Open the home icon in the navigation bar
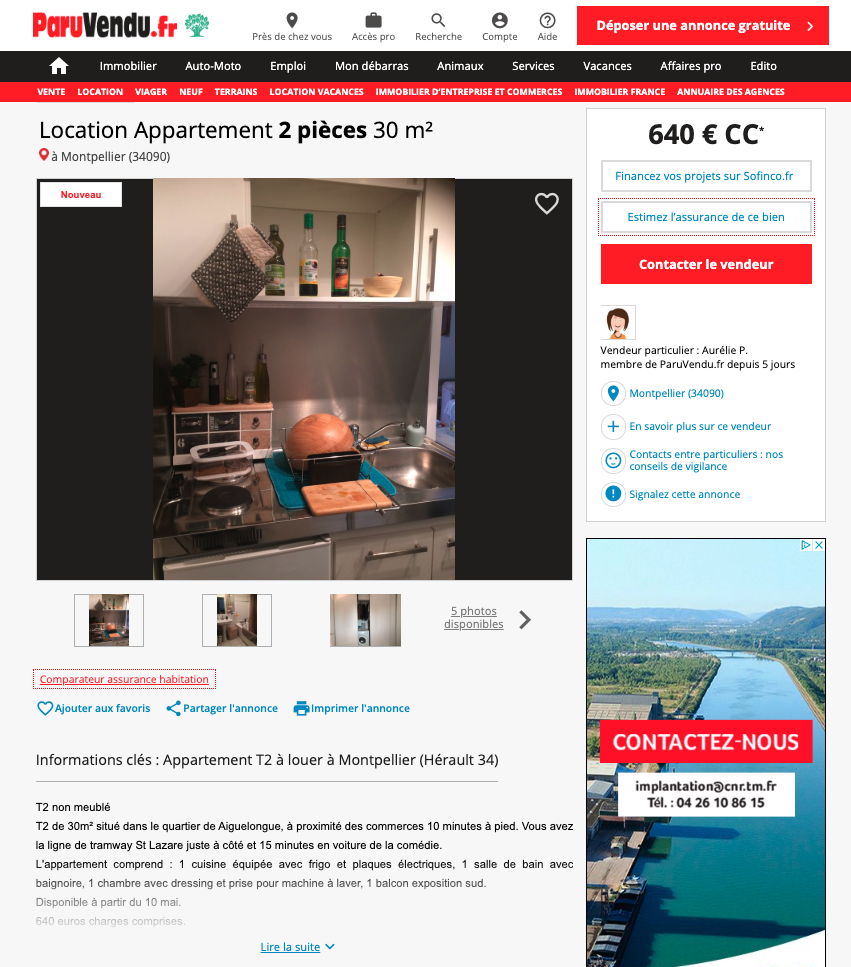The width and height of the screenshot is (851, 967). point(59,66)
